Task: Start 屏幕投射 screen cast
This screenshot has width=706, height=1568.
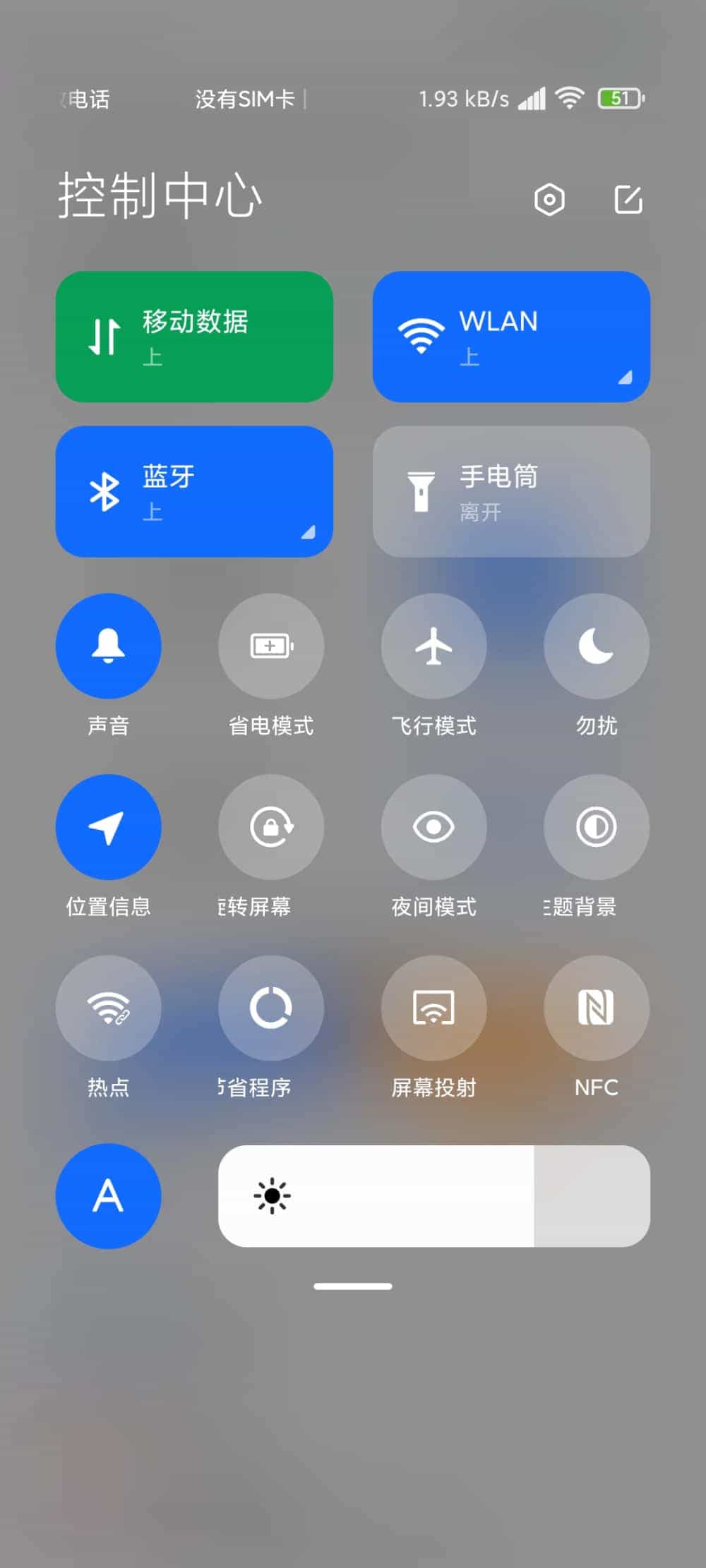Action: [x=433, y=1008]
